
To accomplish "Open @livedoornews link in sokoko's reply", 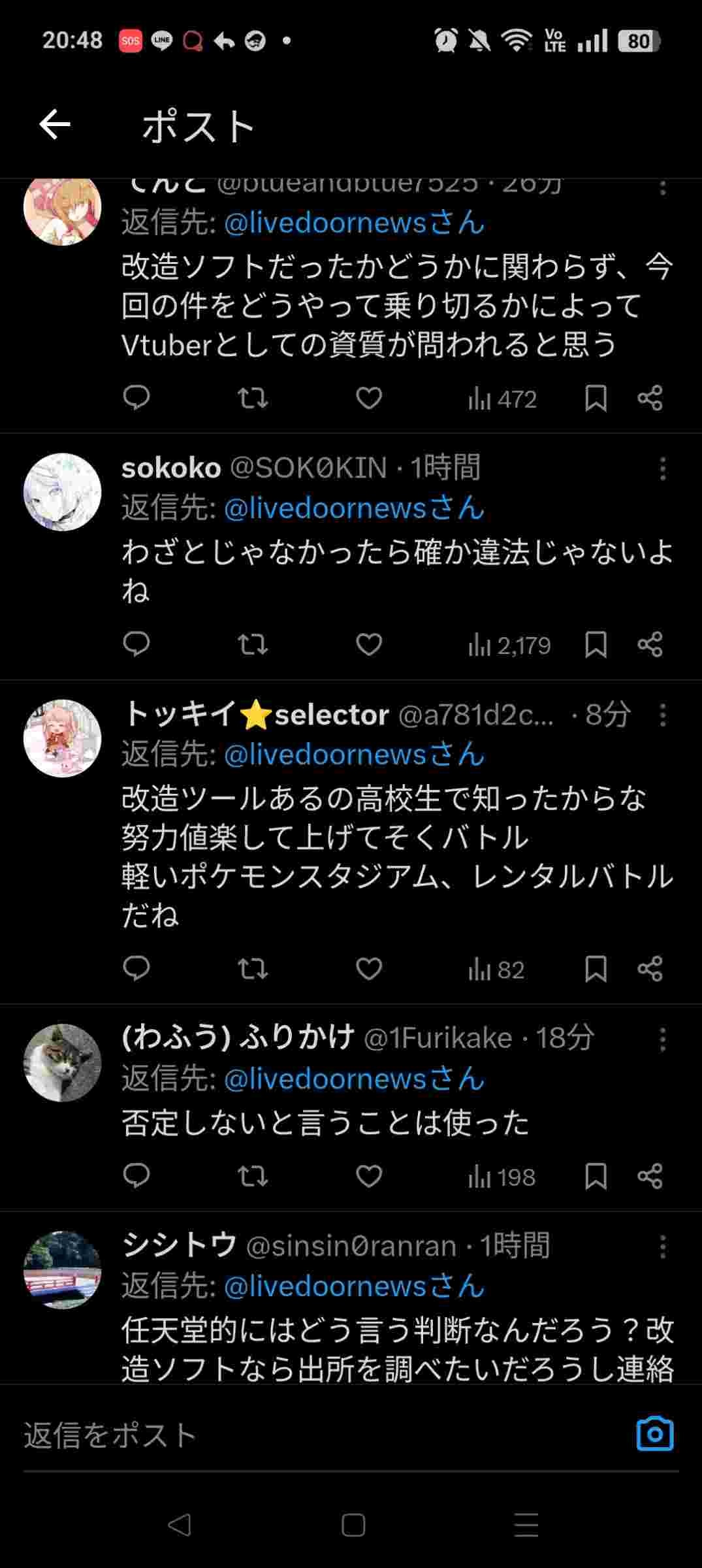I will [x=355, y=508].
